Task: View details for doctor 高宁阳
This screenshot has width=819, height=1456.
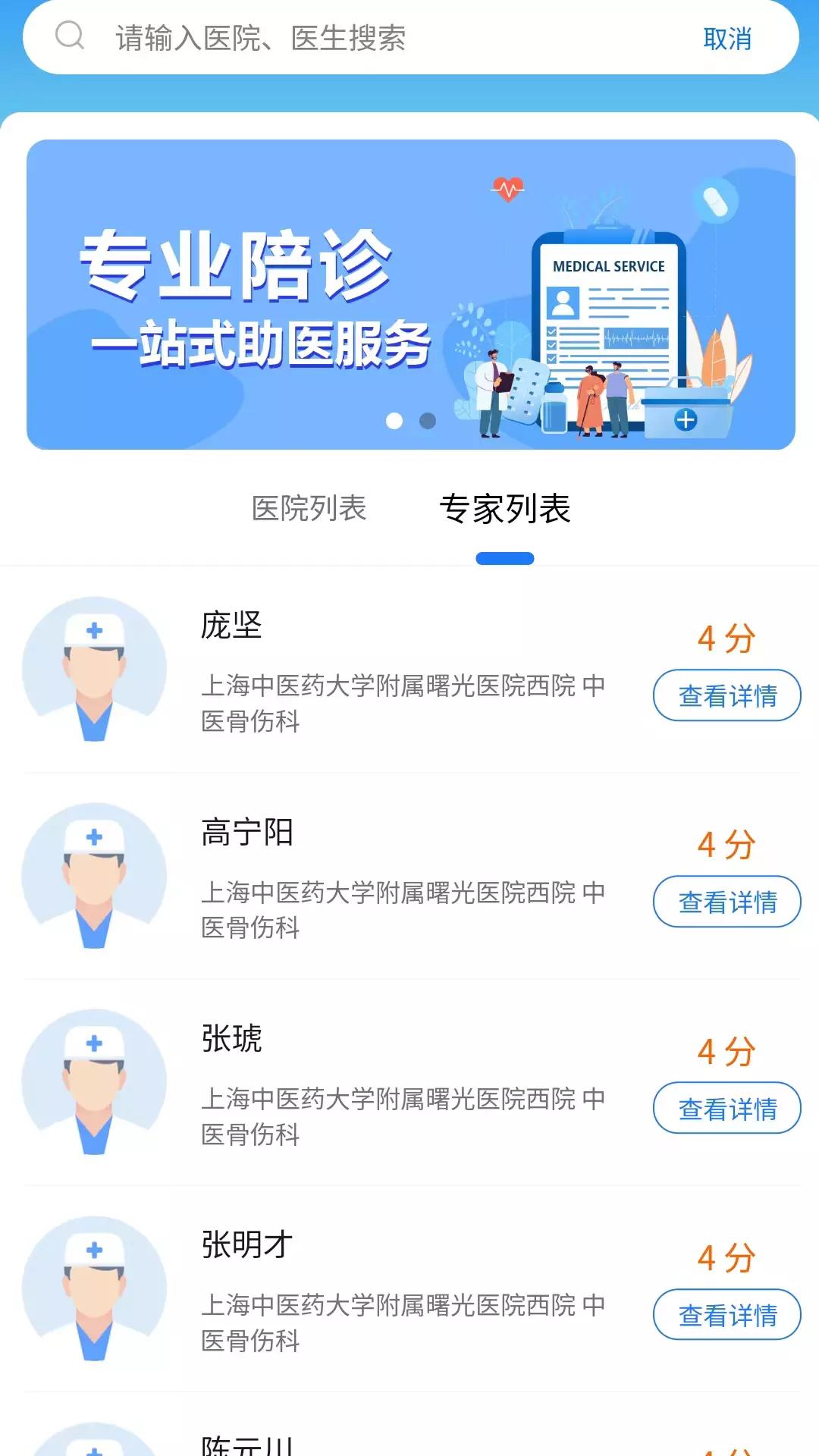Action: tap(726, 902)
